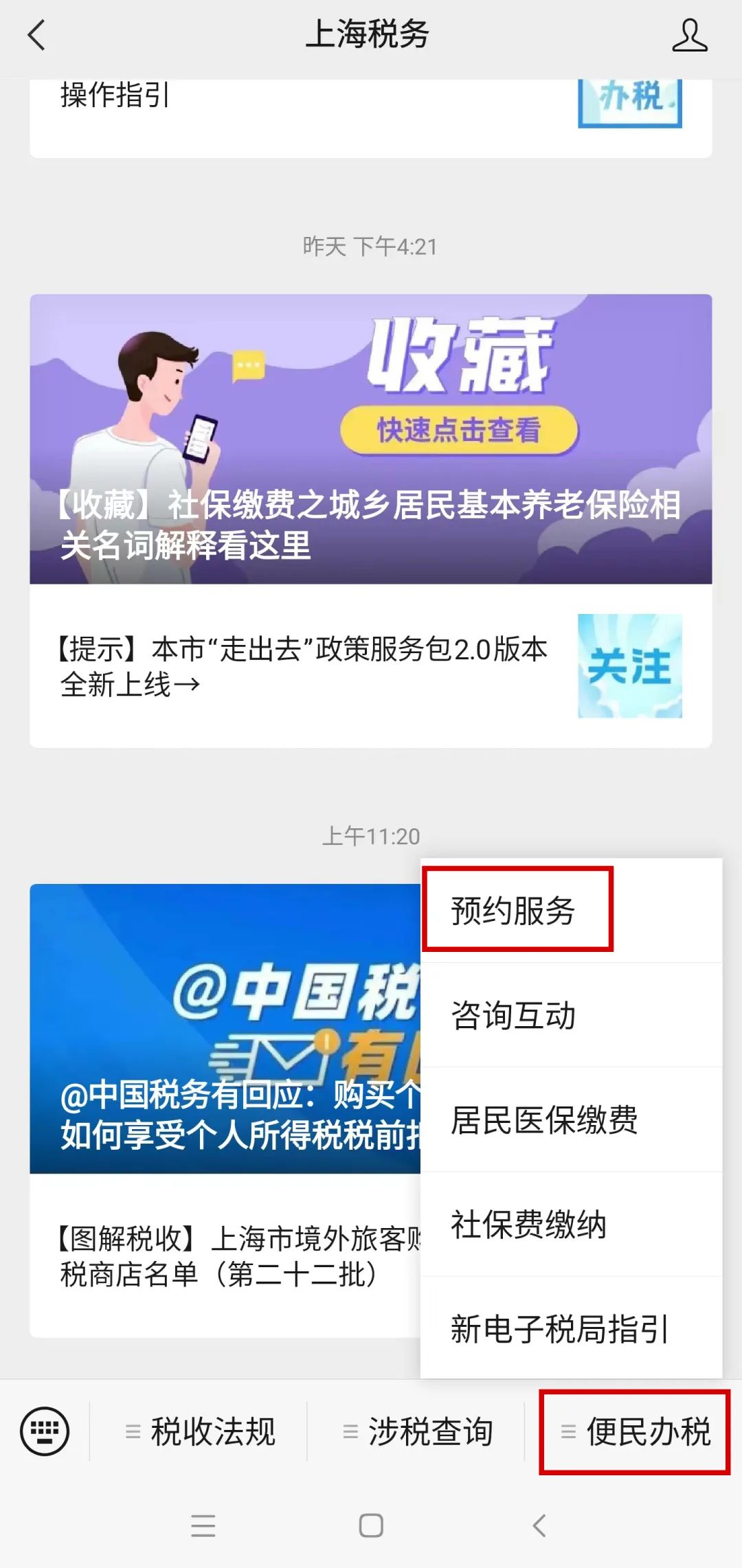Show recent apps from navigation bar

click(x=203, y=1525)
